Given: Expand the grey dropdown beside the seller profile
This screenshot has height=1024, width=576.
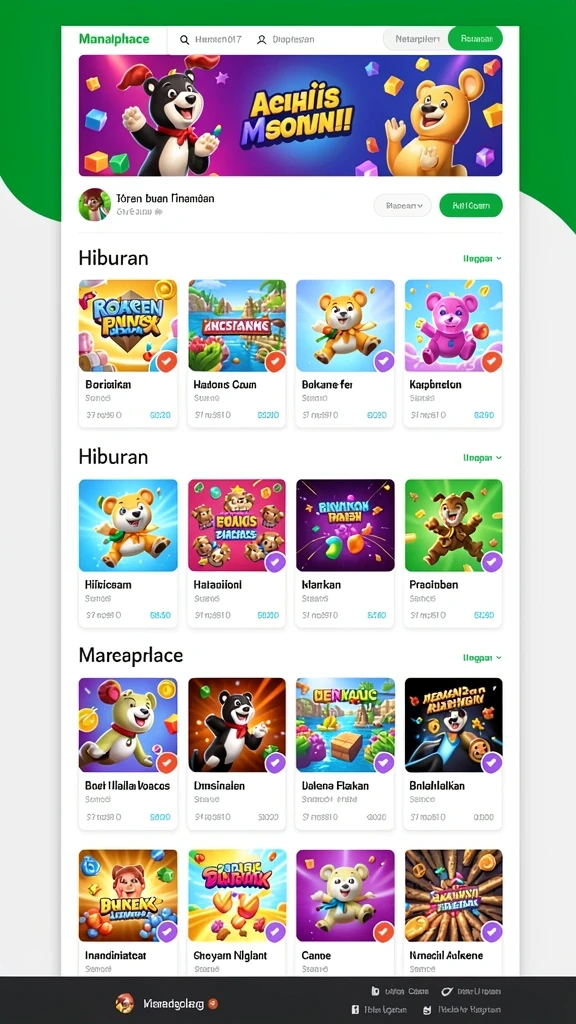Looking at the screenshot, I should click(x=402, y=205).
